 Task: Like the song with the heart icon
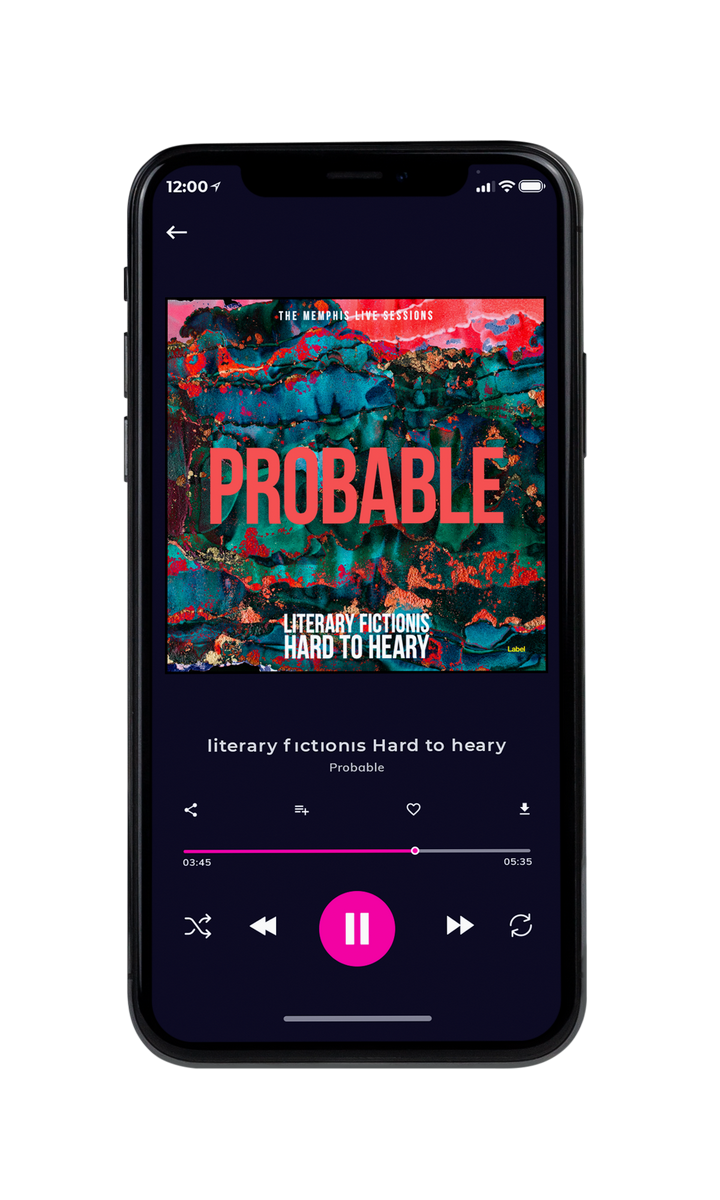point(413,810)
